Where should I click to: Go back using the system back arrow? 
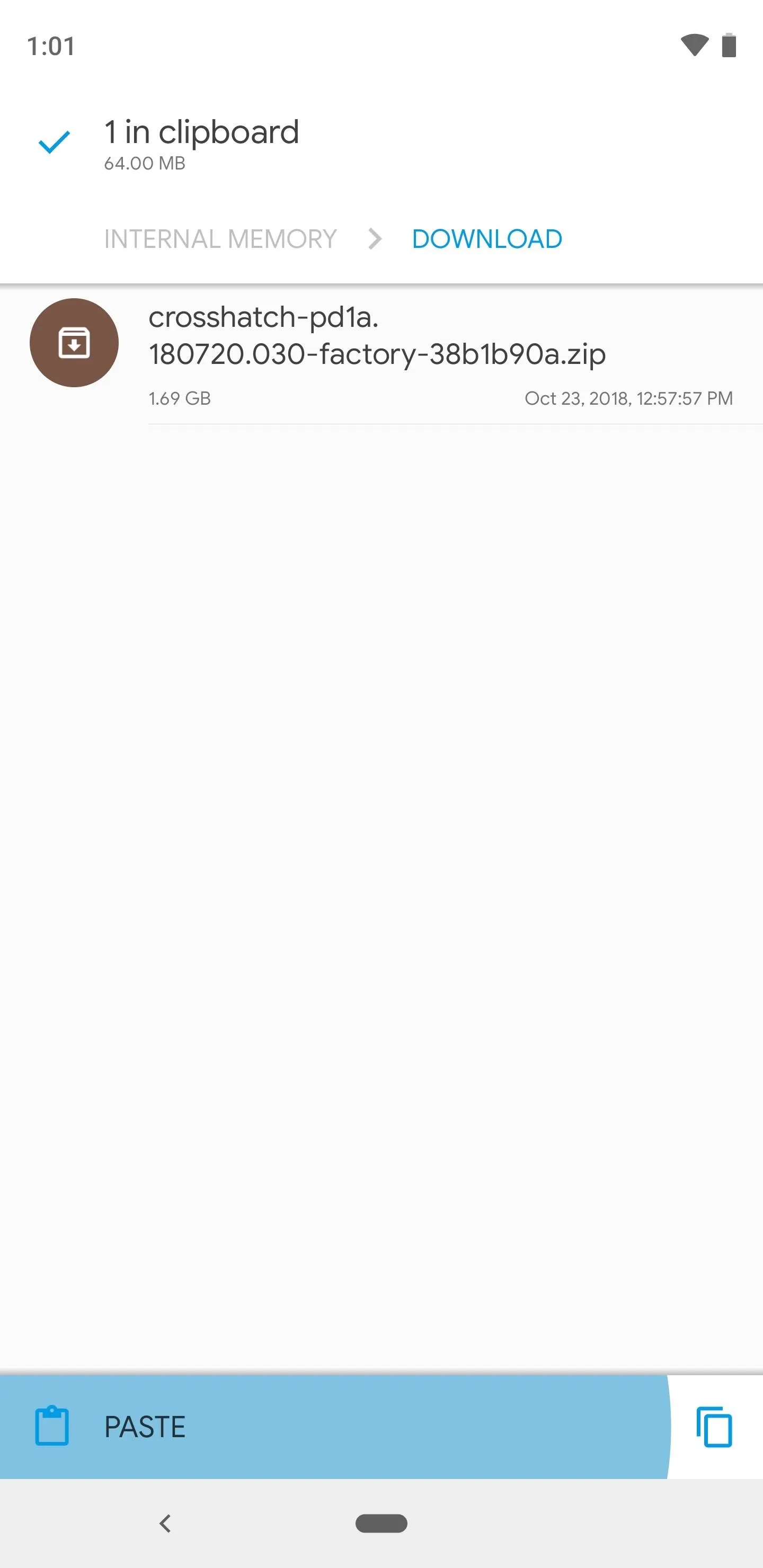click(x=165, y=1524)
